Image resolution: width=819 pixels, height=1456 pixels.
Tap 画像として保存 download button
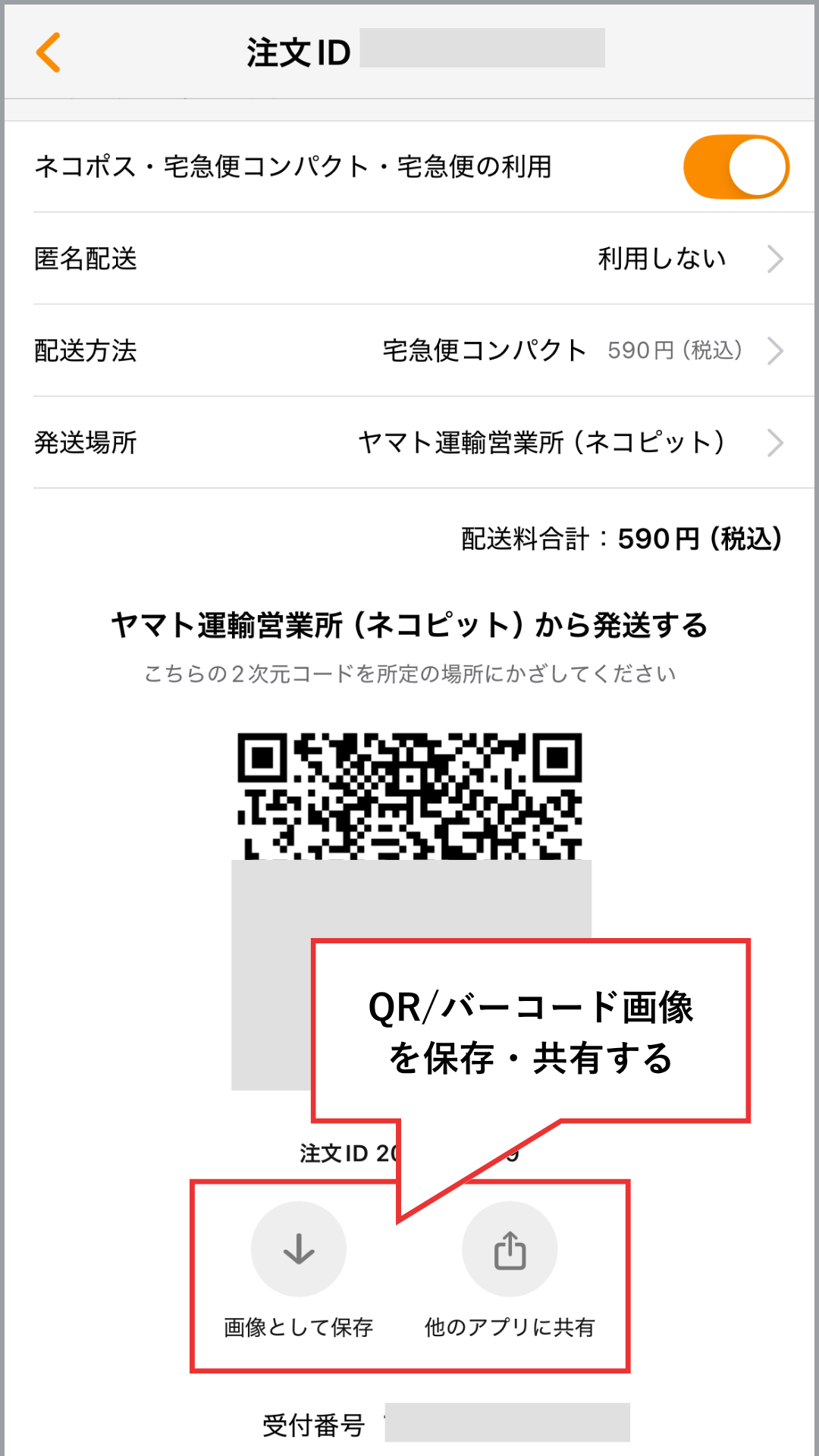299,1249
